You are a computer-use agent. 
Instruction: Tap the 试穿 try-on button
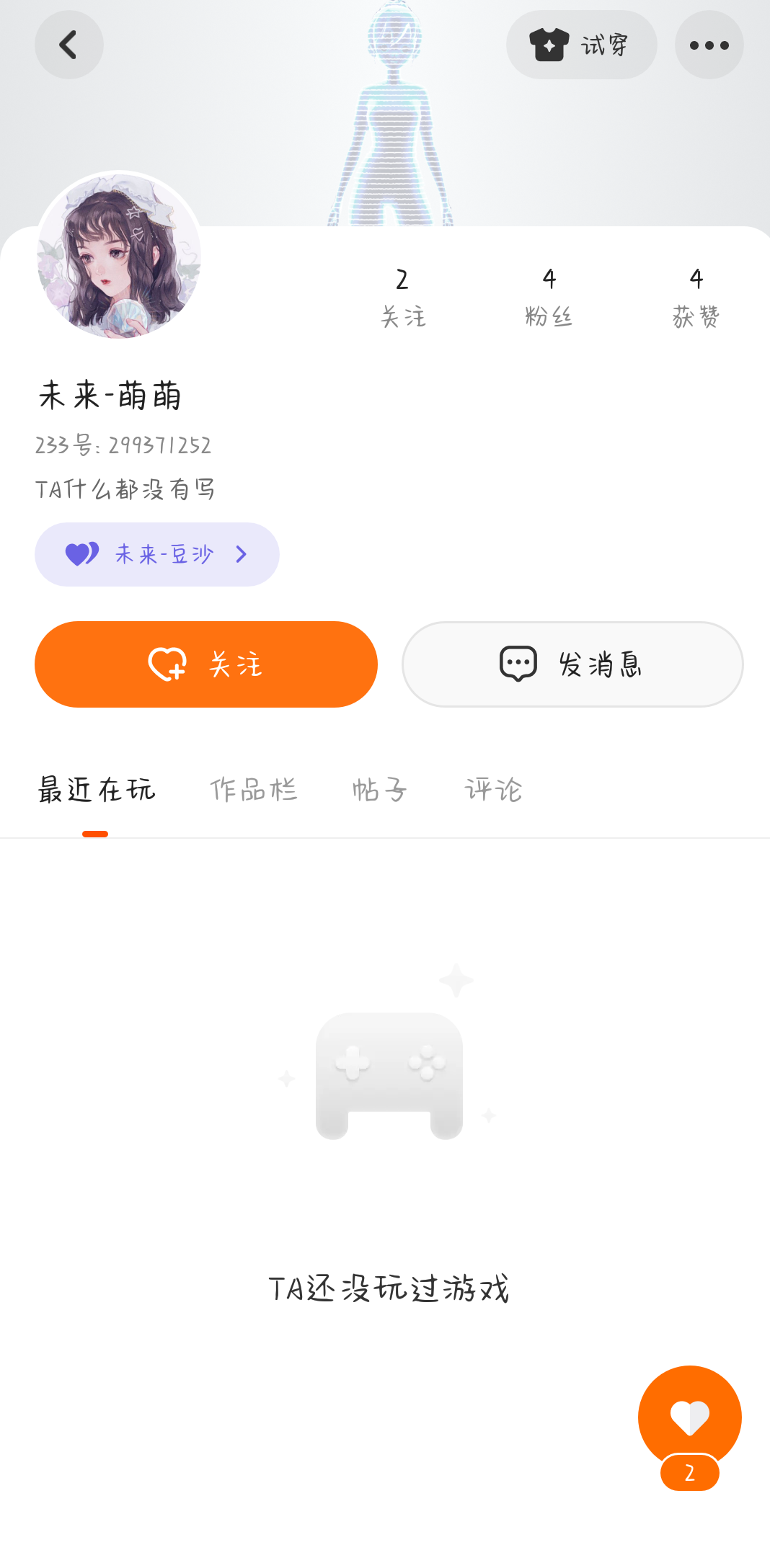pos(581,45)
